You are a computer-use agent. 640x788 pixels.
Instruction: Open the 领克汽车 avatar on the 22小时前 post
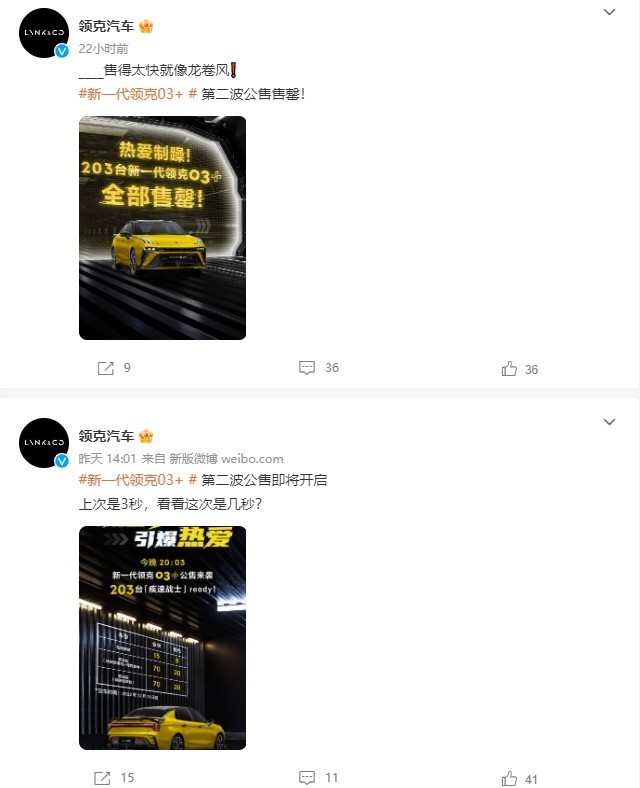click(44, 34)
